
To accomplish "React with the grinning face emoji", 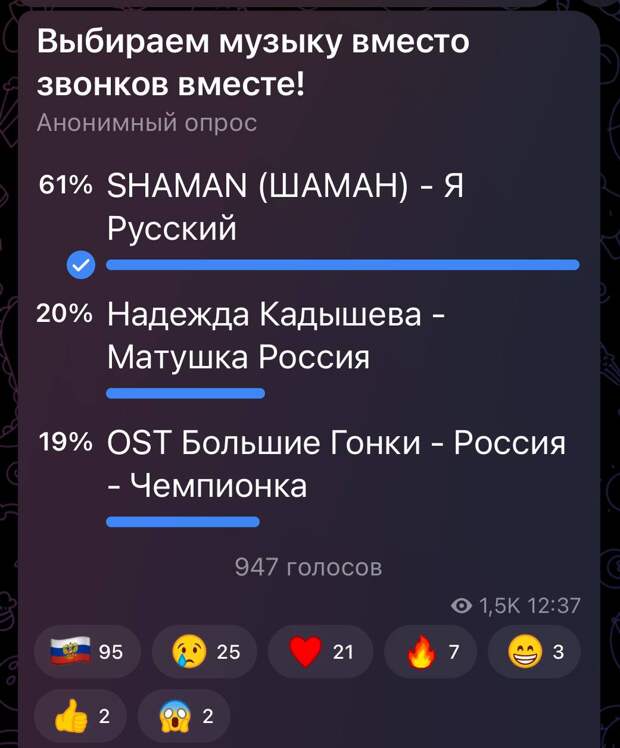I will pos(538,652).
